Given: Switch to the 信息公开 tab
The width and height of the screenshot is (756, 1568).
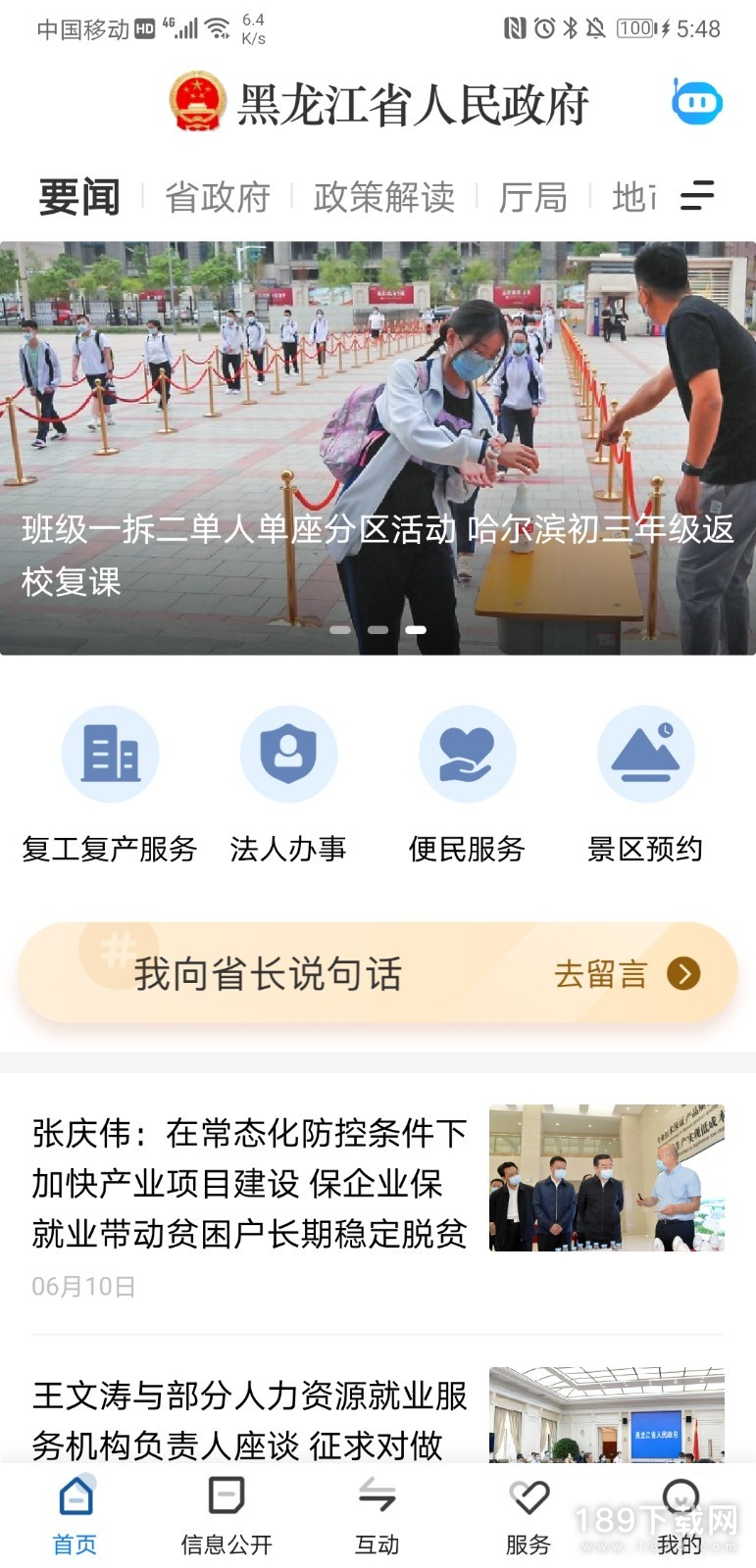Looking at the screenshot, I should (x=227, y=1515).
